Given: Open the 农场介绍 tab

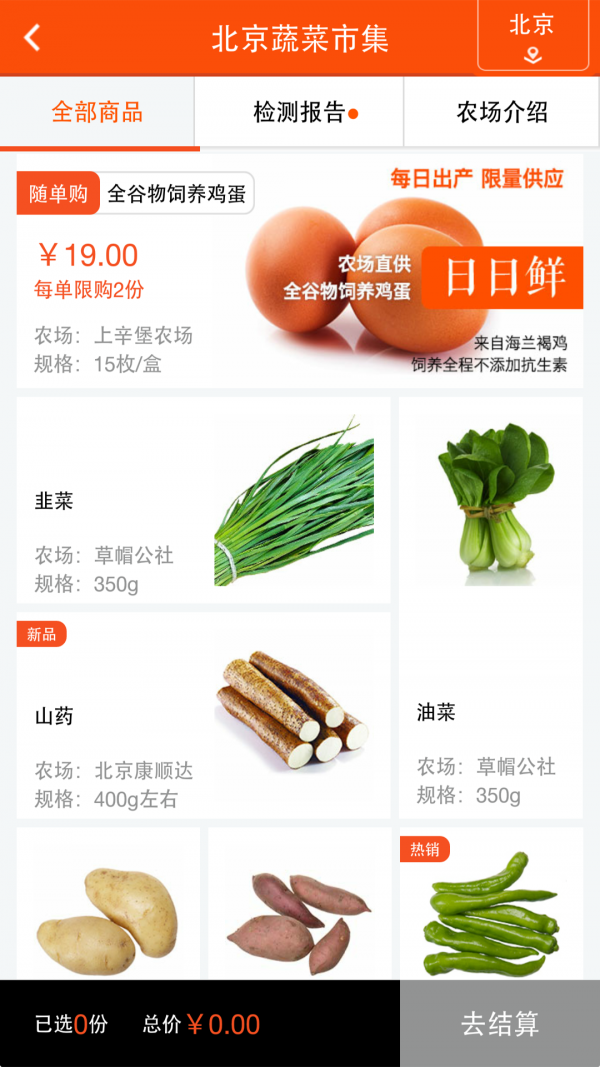Looking at the screenshot, I should [x=502, y=112].
